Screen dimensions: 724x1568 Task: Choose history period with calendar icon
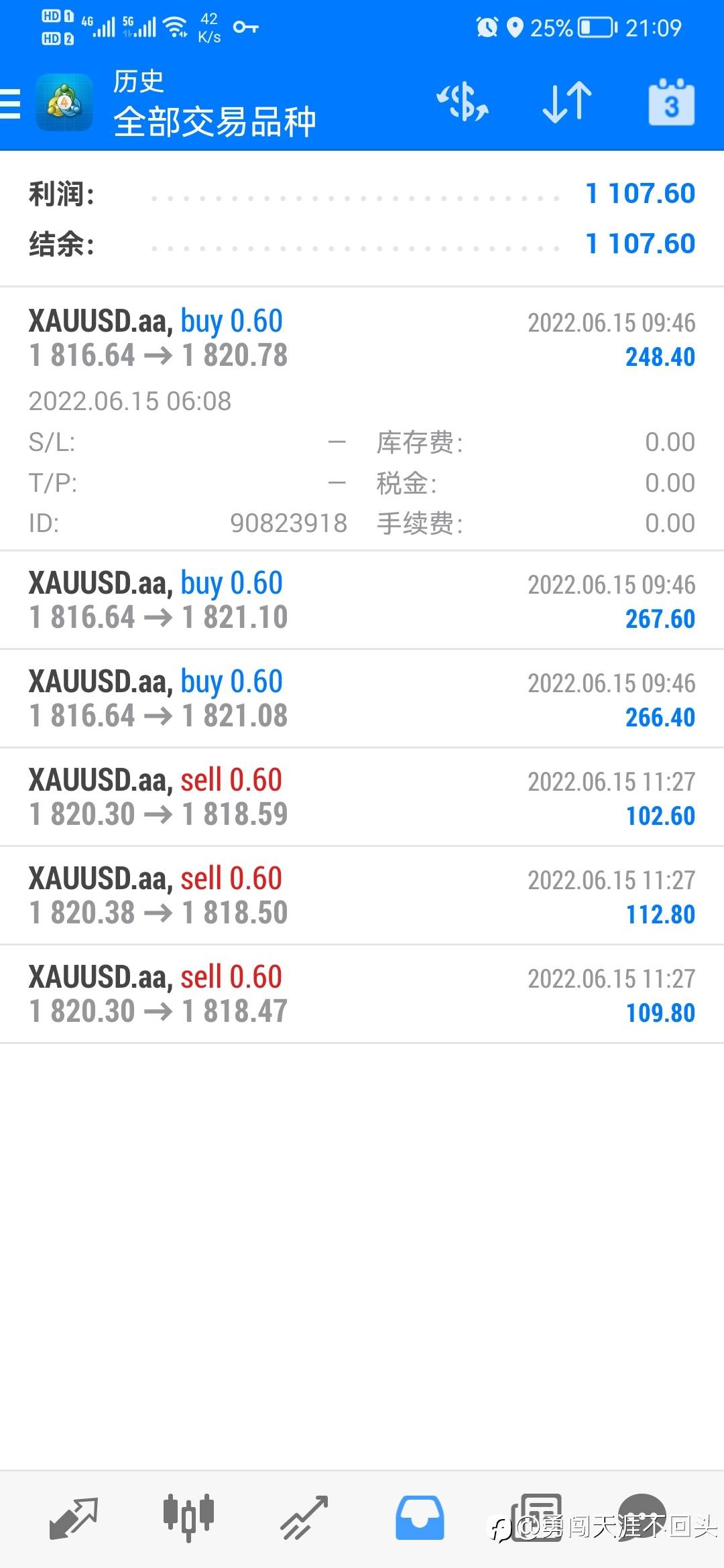click(671, 104)
